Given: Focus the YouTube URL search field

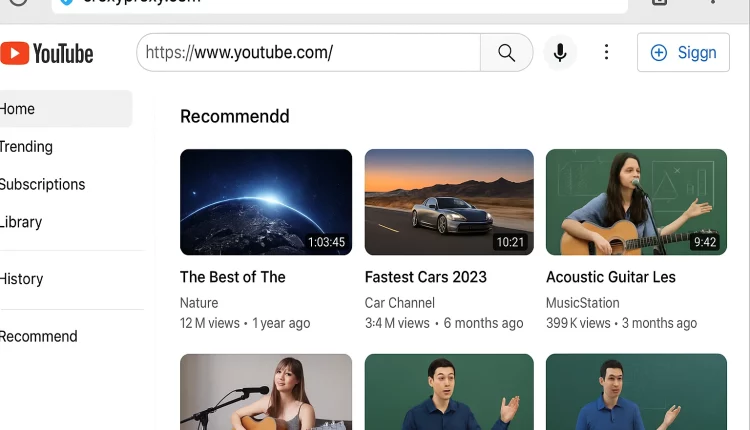Looking at the screenshot, I should (310, 53).
